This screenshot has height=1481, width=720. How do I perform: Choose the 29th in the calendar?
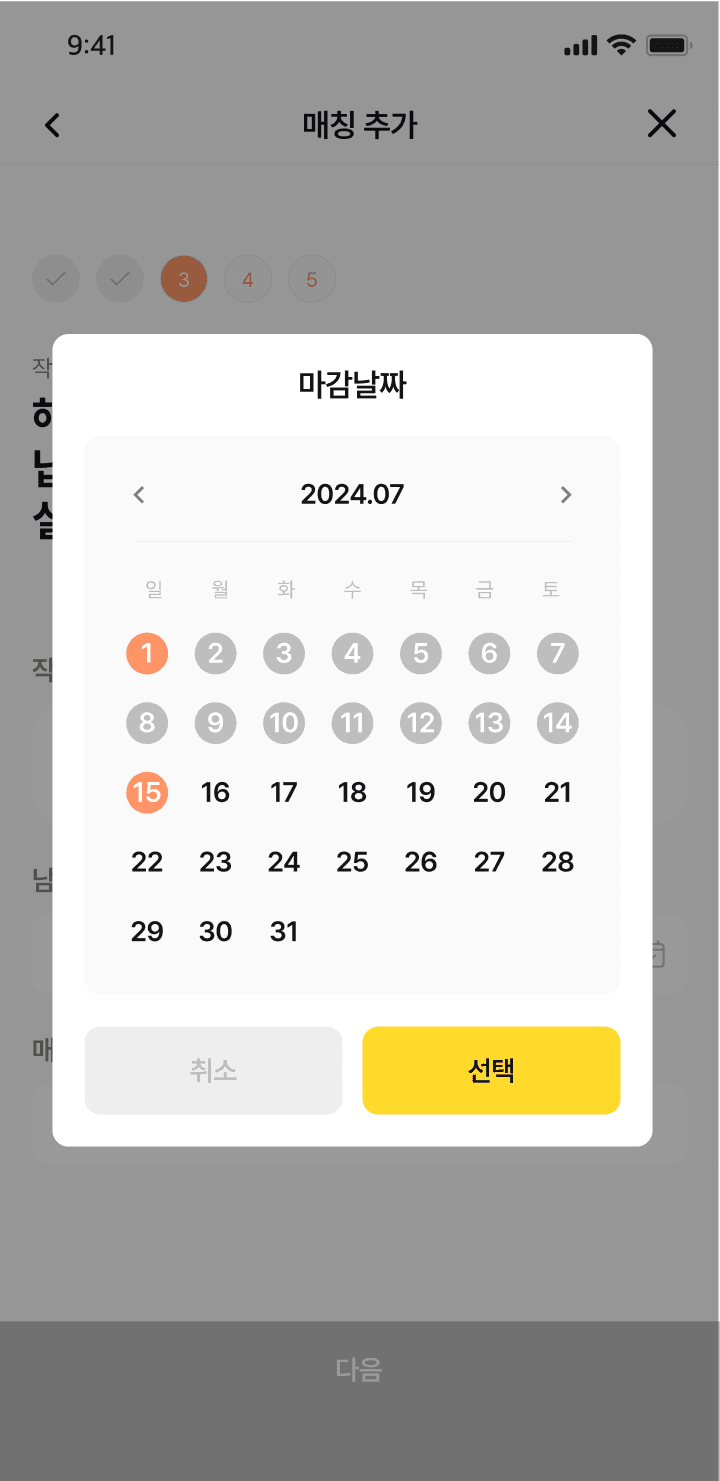tap(147, 932)
